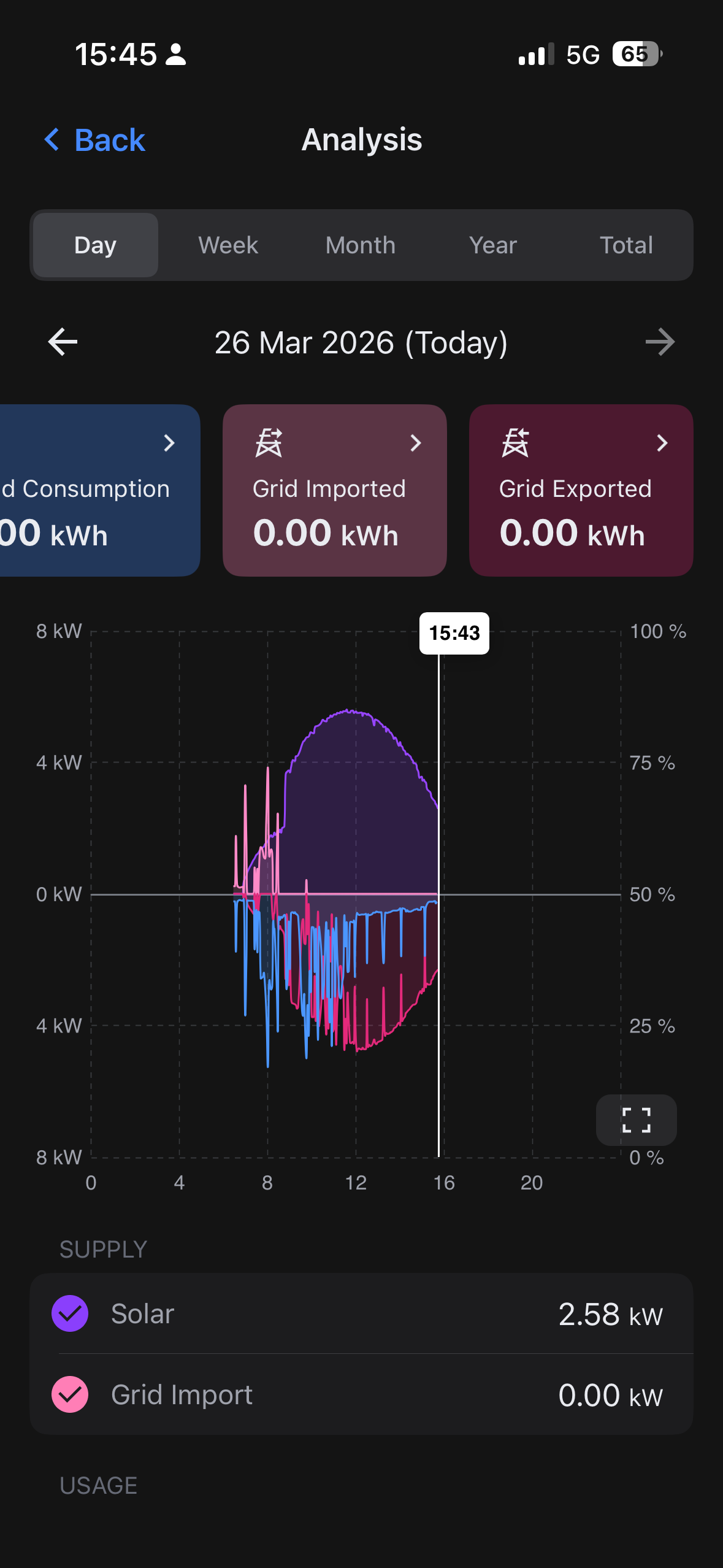
Task: Switch to the Total view
Action: pyautogui.click(x=626, y=245)
